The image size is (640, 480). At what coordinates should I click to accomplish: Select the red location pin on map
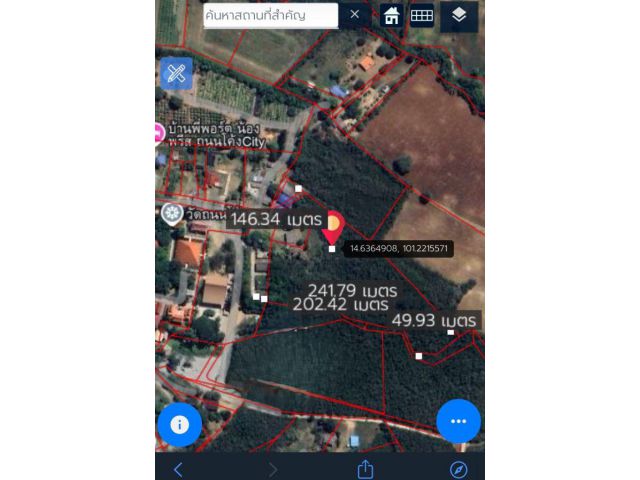[333, 228]
